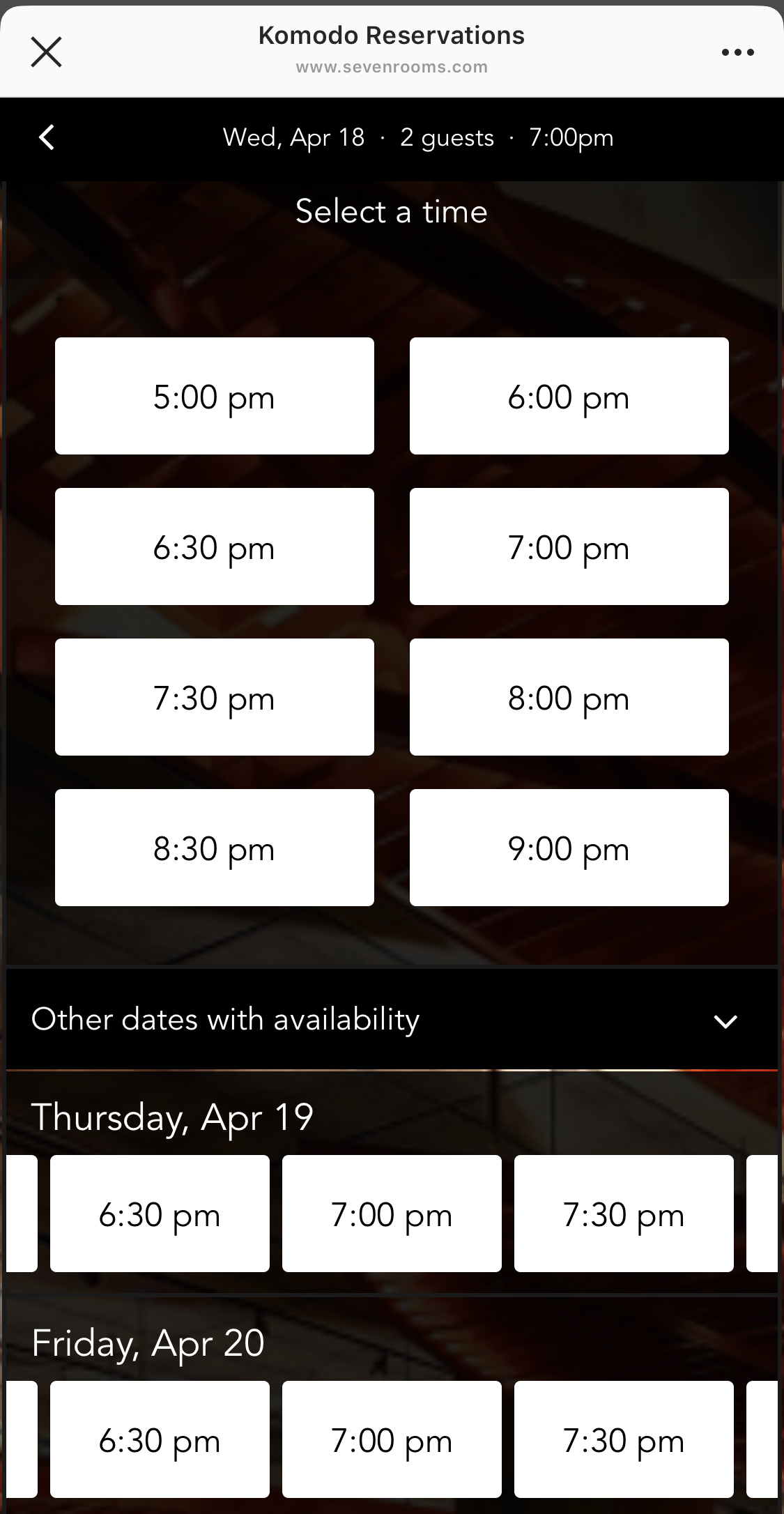
Task: Choose 7:00 pm on Thursday, Apr 19
Action: click(x=392, y=1215)
